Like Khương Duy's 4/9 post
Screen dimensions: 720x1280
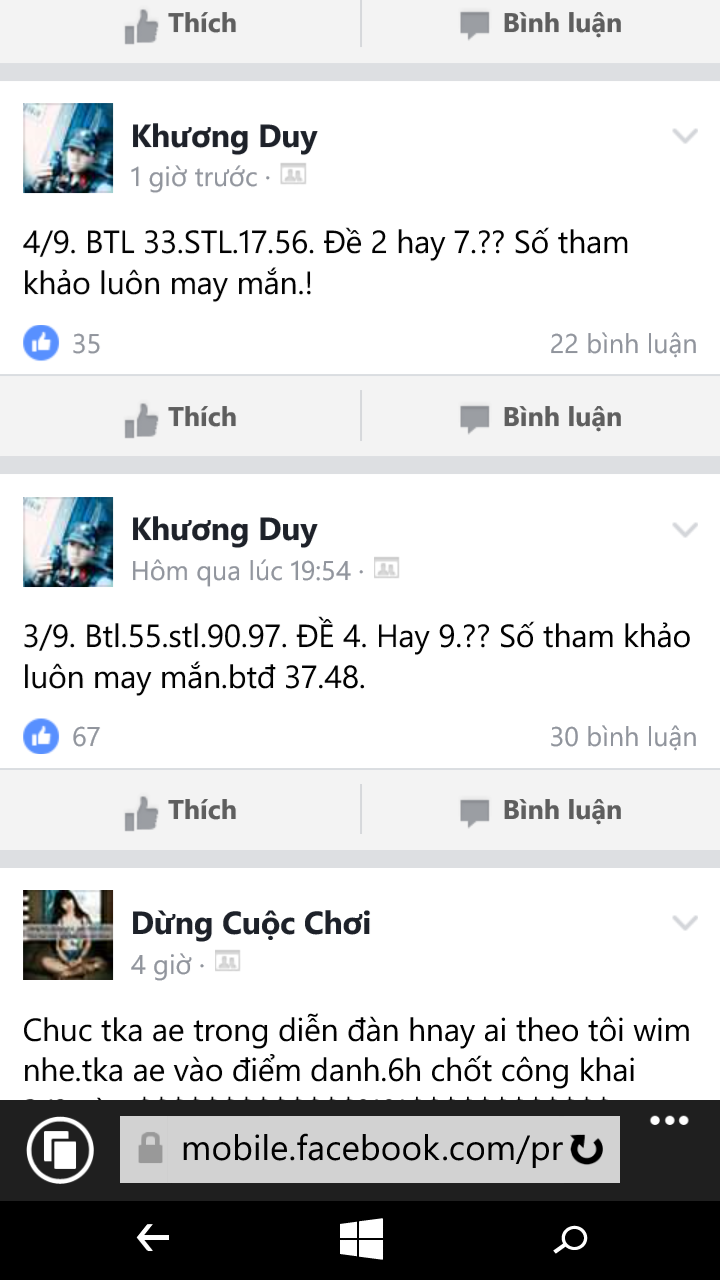(181, 417)
